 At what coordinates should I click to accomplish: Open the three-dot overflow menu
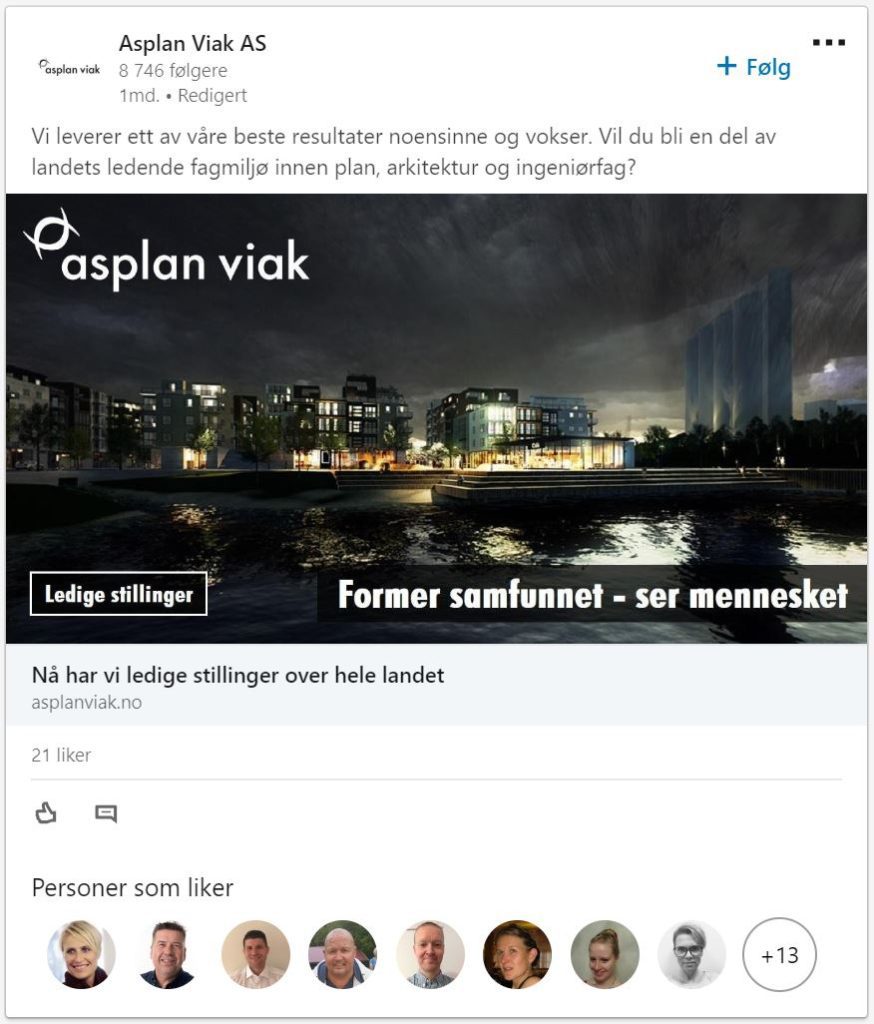(829, 43)
